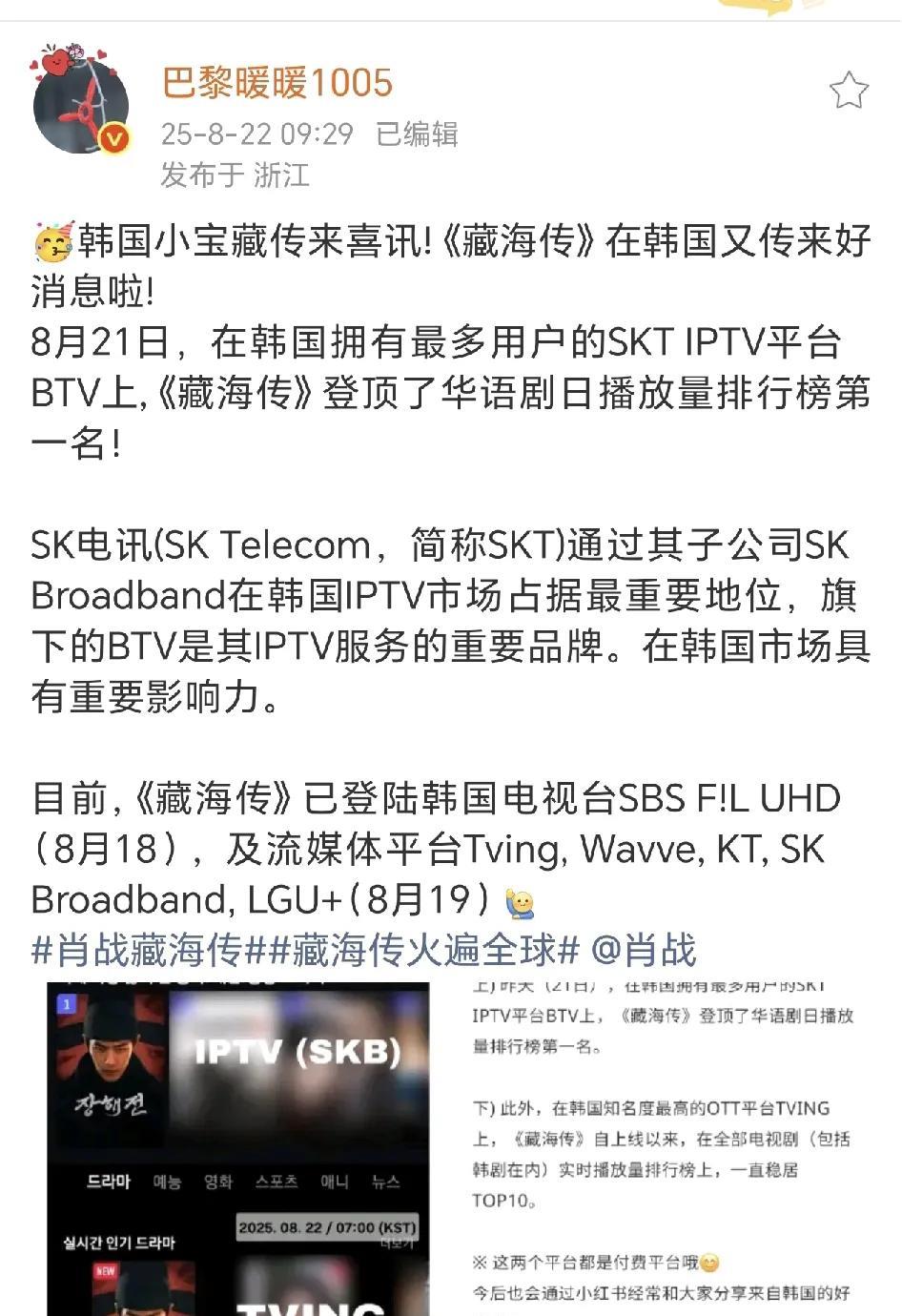View the attached text screenshot about TVING
This screenshot has height=1316, width=902.
[662, 1149]
